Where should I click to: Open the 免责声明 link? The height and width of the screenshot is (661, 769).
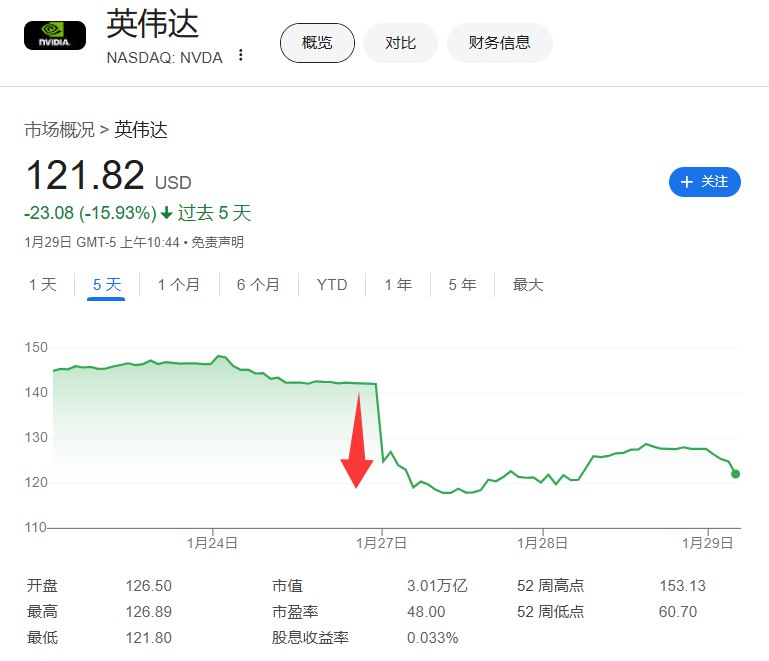pos(217,242)
